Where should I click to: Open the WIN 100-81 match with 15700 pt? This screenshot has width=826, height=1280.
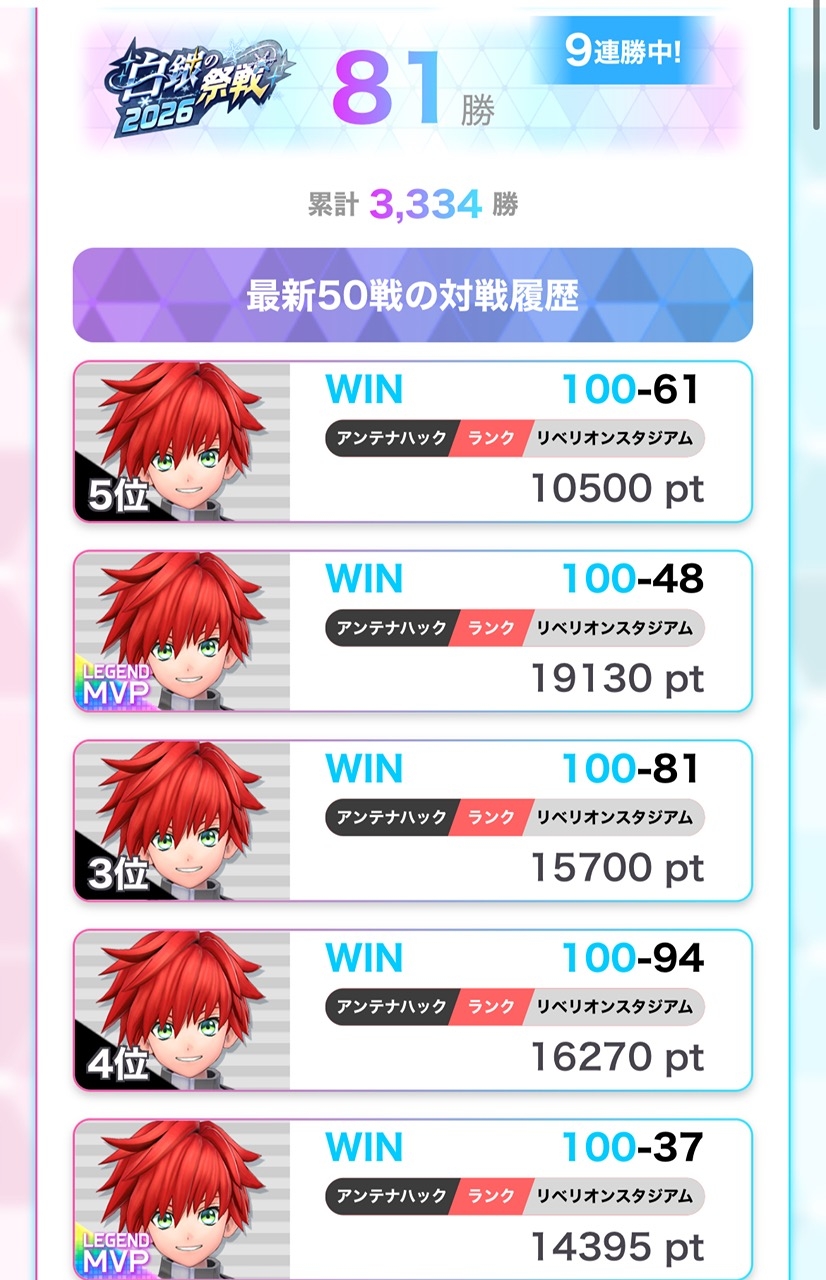(x=412, y=821)
